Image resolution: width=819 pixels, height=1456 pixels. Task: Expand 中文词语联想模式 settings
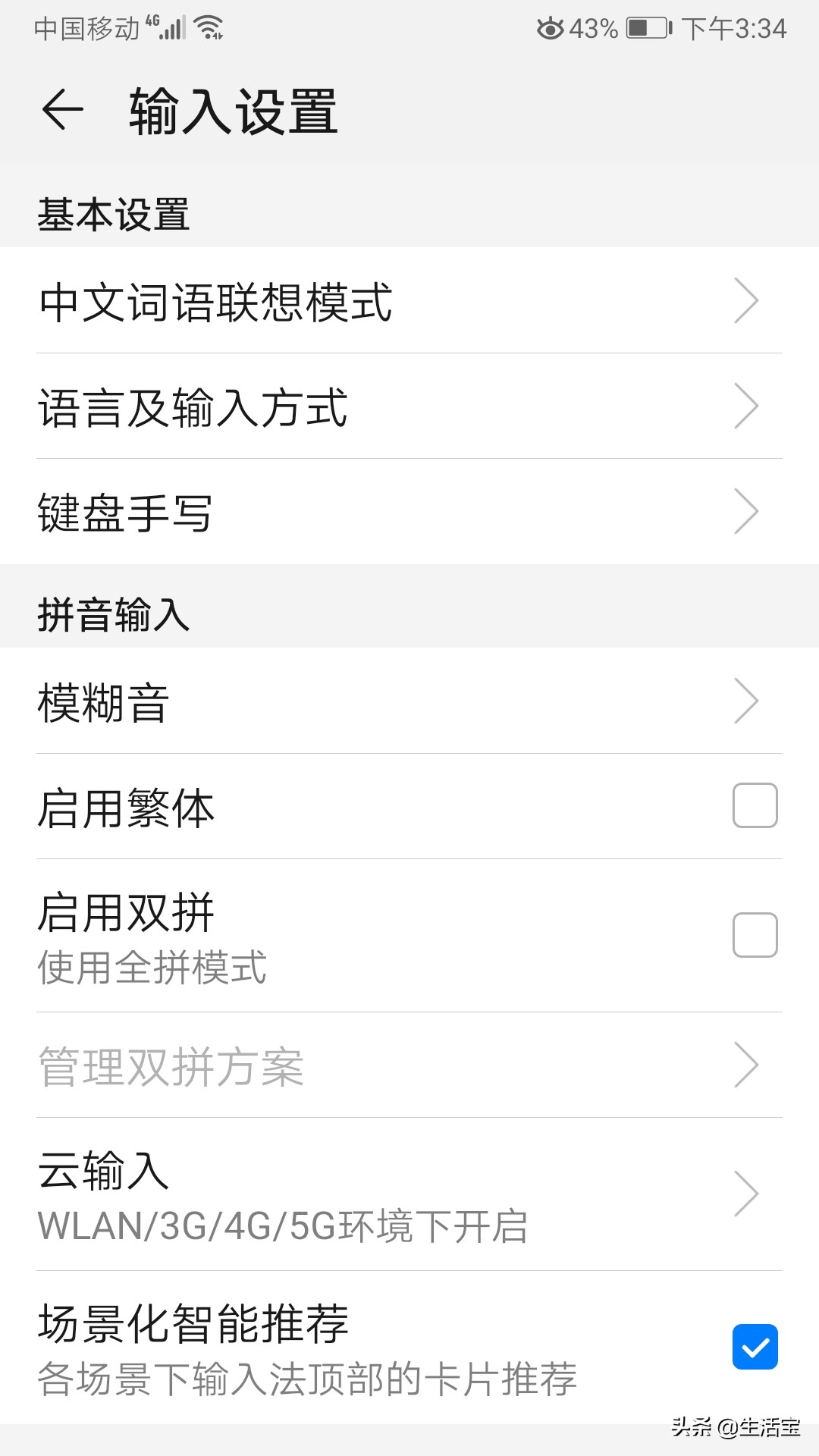pos(409,302)
